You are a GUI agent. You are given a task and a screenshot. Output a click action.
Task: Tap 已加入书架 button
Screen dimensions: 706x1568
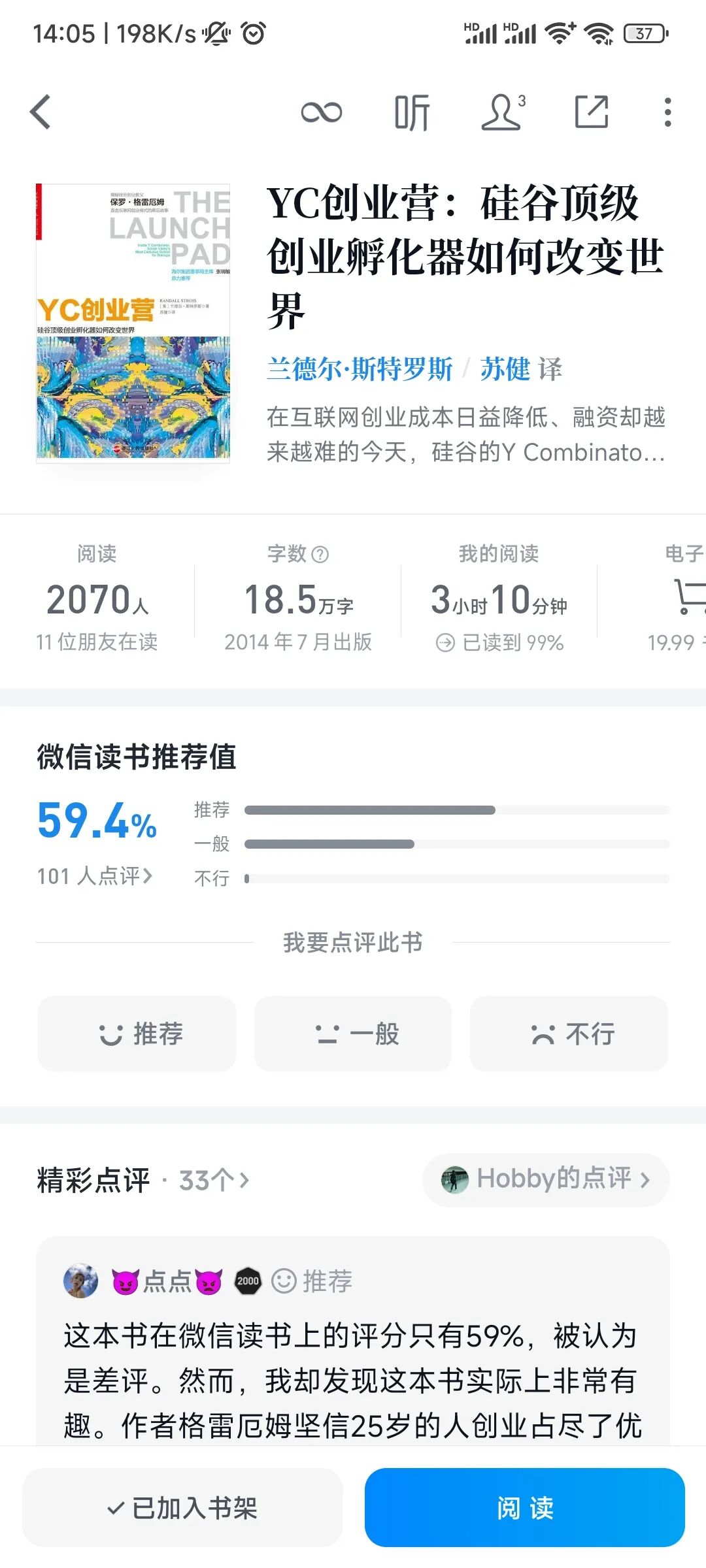pos(182,1507)
